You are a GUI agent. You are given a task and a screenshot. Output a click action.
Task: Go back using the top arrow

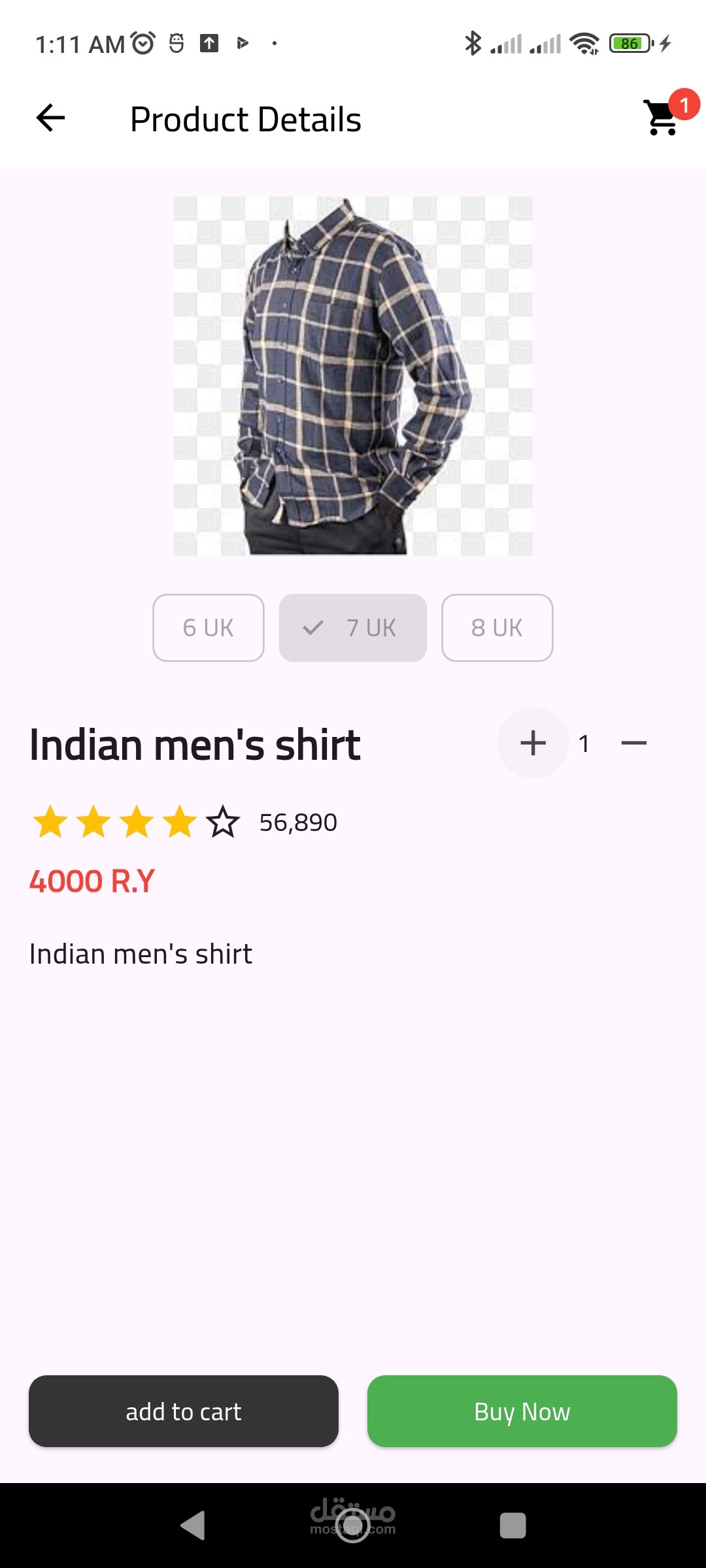click(x=50, y=118)
